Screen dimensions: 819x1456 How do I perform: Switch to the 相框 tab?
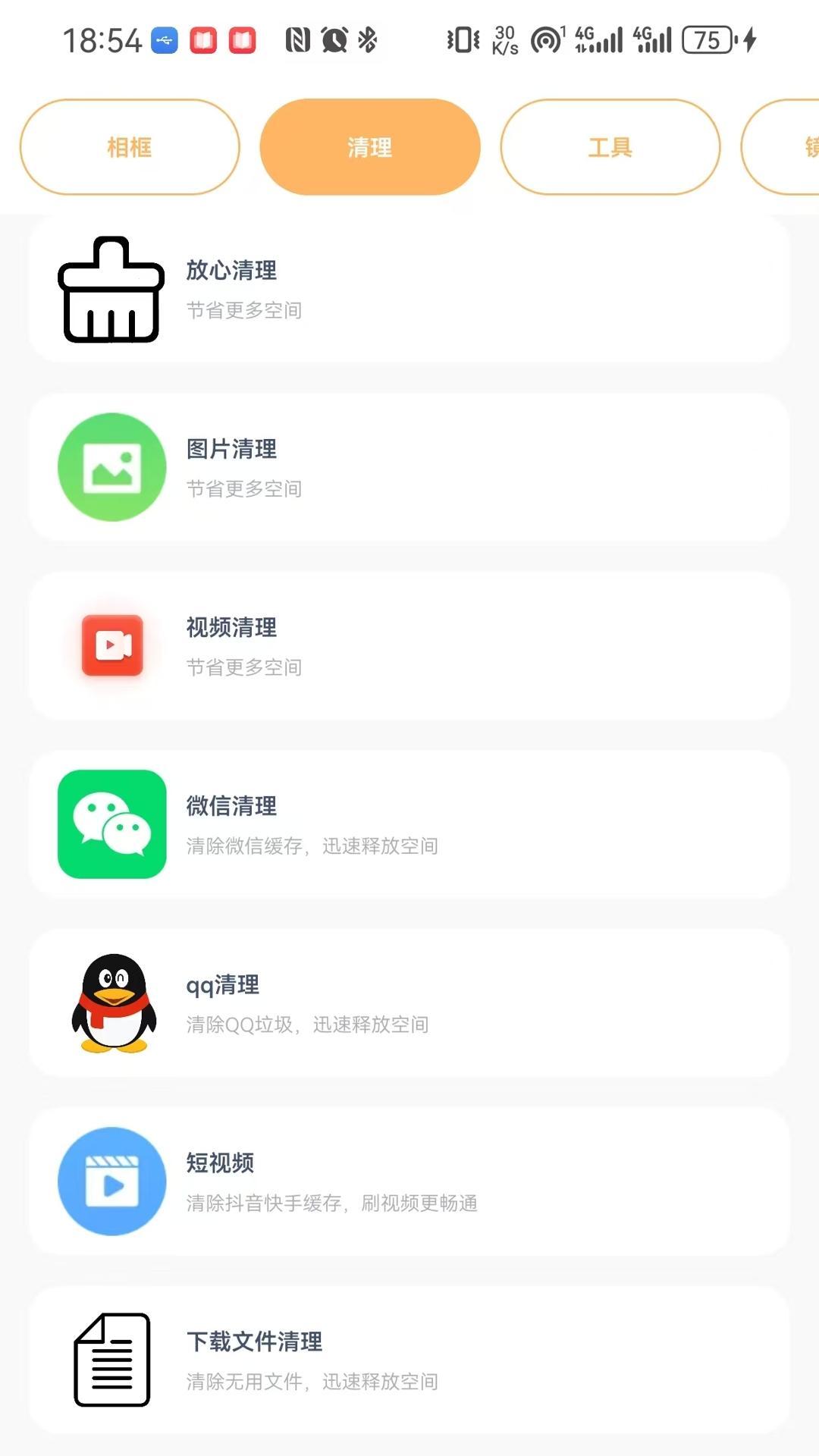[x=130, y=147]
